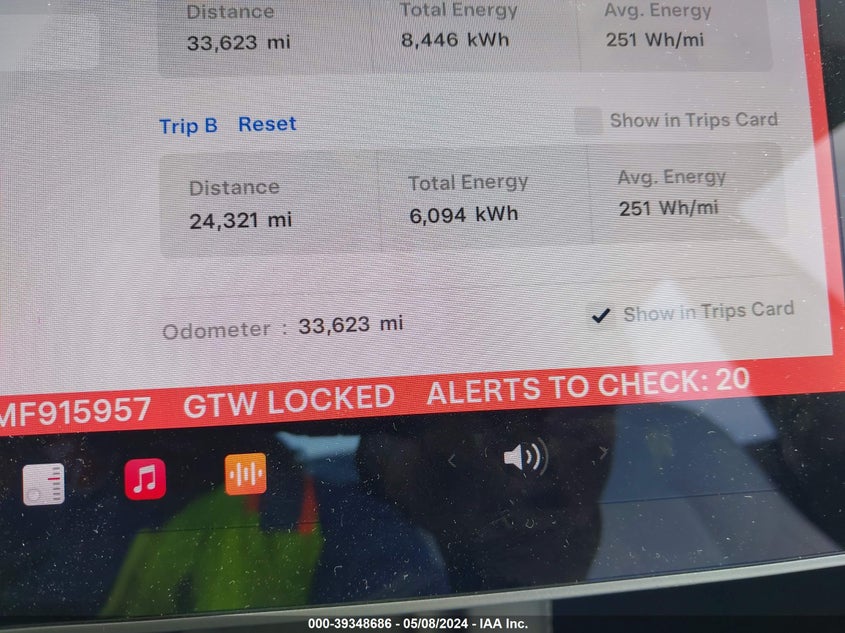Screen dimensions: 845x633
Task: Tap the volume speaker icon
Action: point(524,458)
